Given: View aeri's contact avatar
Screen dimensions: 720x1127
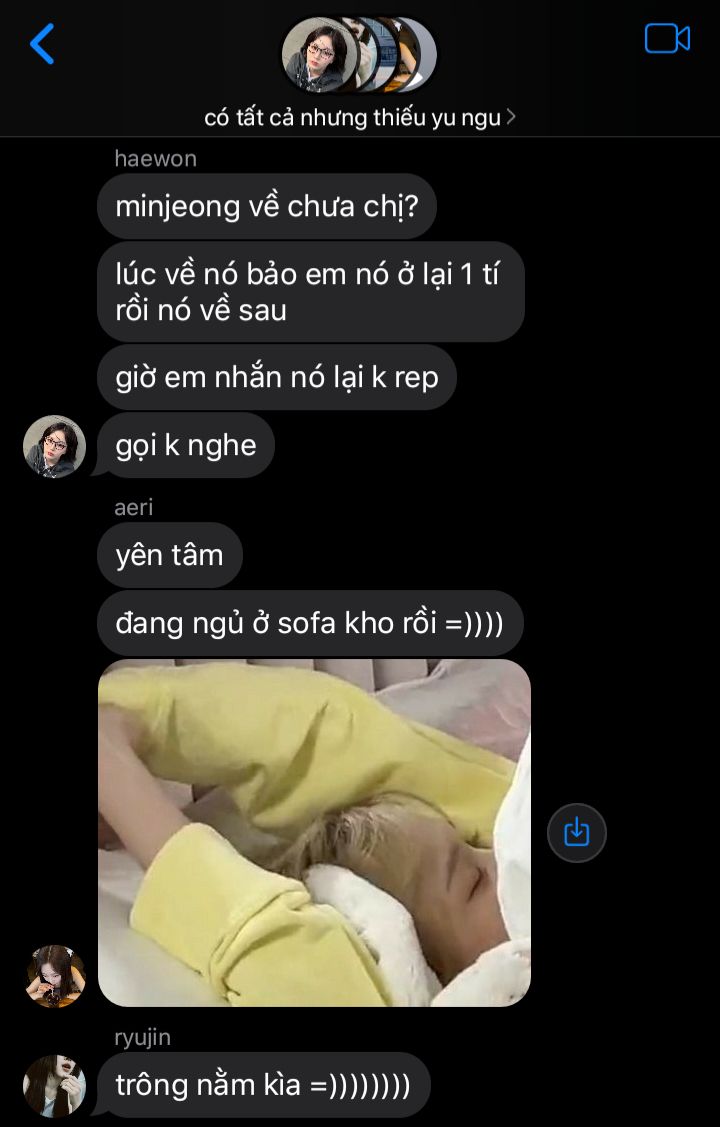Looking at the screenshot, I should [55, 976].
